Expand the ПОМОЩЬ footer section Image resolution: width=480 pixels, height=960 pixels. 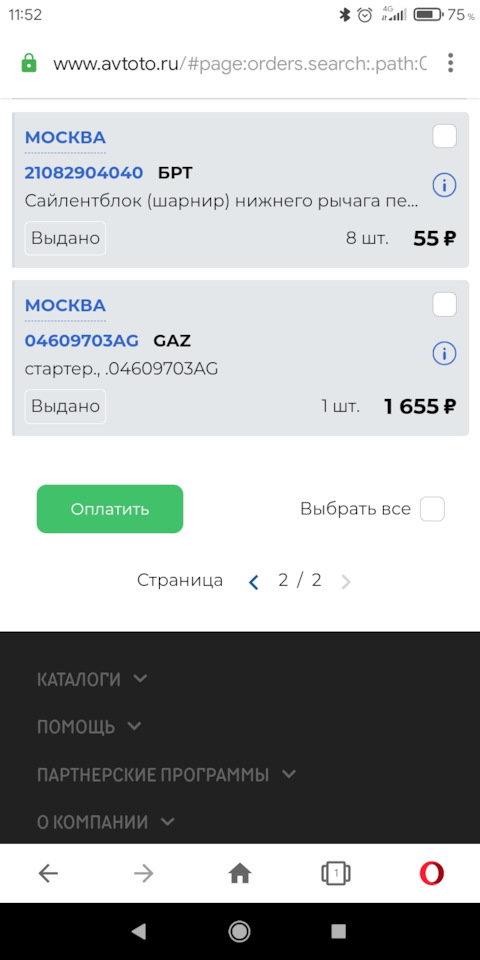pyautogui.click(x=89, y=727)
